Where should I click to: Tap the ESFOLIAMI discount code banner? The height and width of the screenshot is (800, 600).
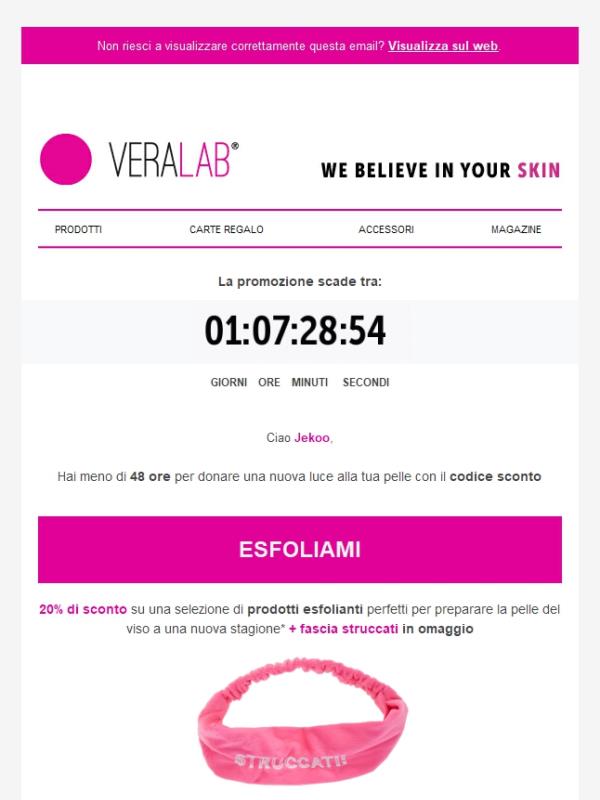[300, 550]
